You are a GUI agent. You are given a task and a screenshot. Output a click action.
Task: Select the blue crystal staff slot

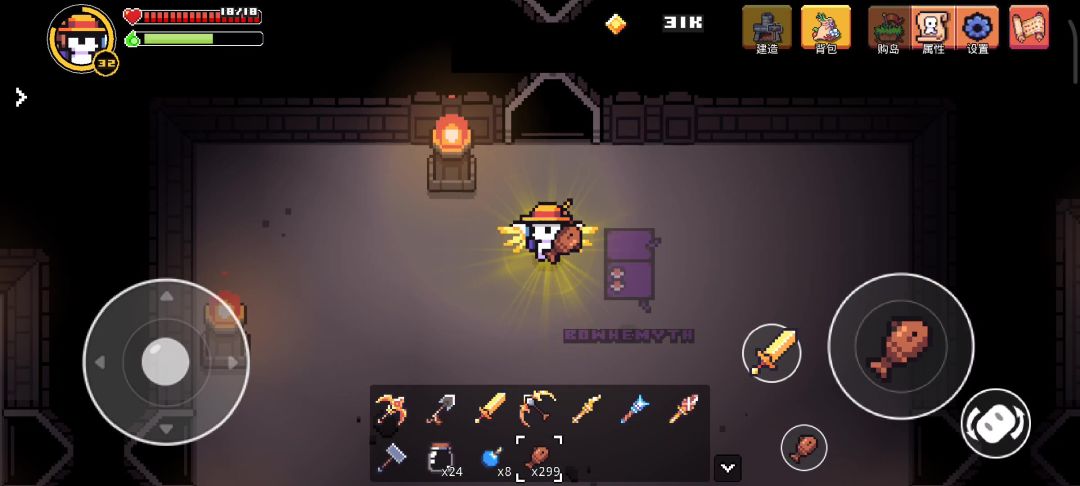tap(635, 408)
